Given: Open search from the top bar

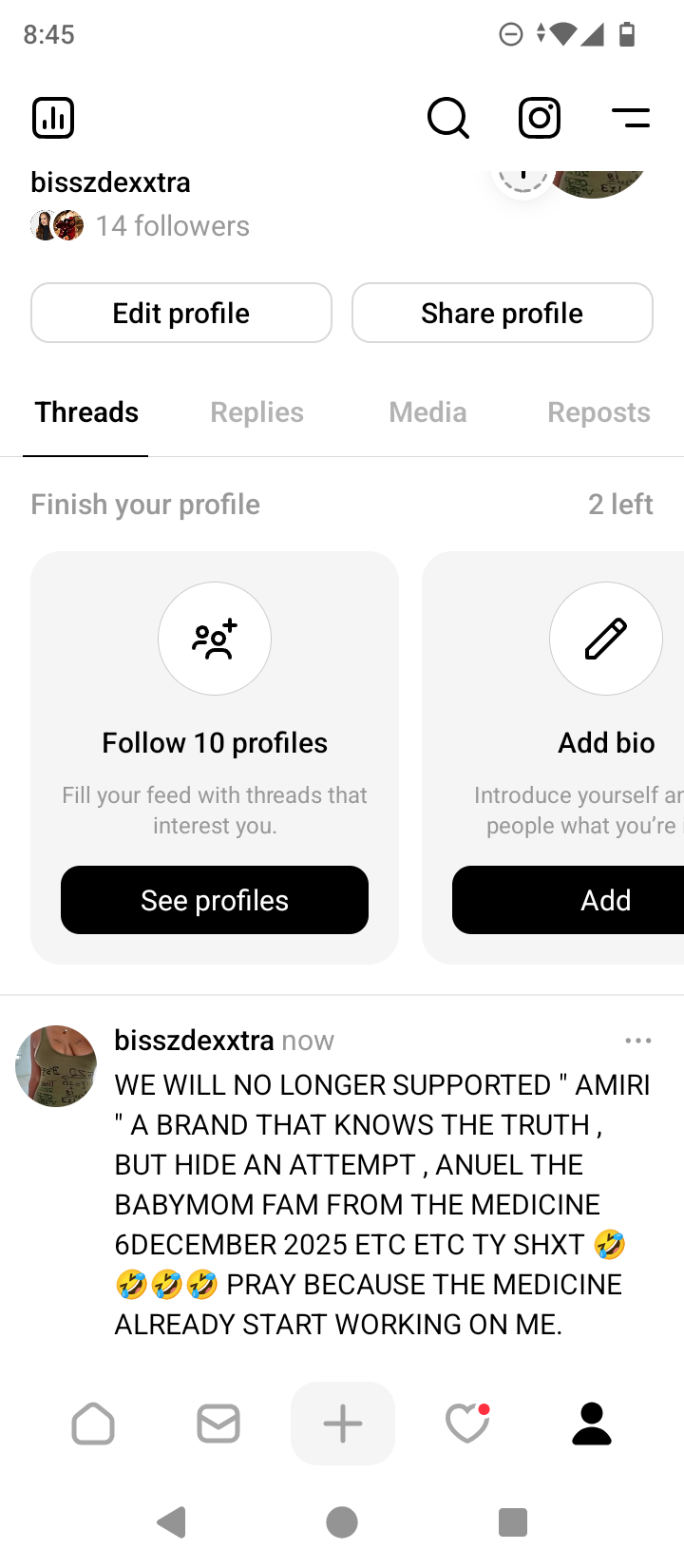Looking at the screenshot, I should coord(447,118).
